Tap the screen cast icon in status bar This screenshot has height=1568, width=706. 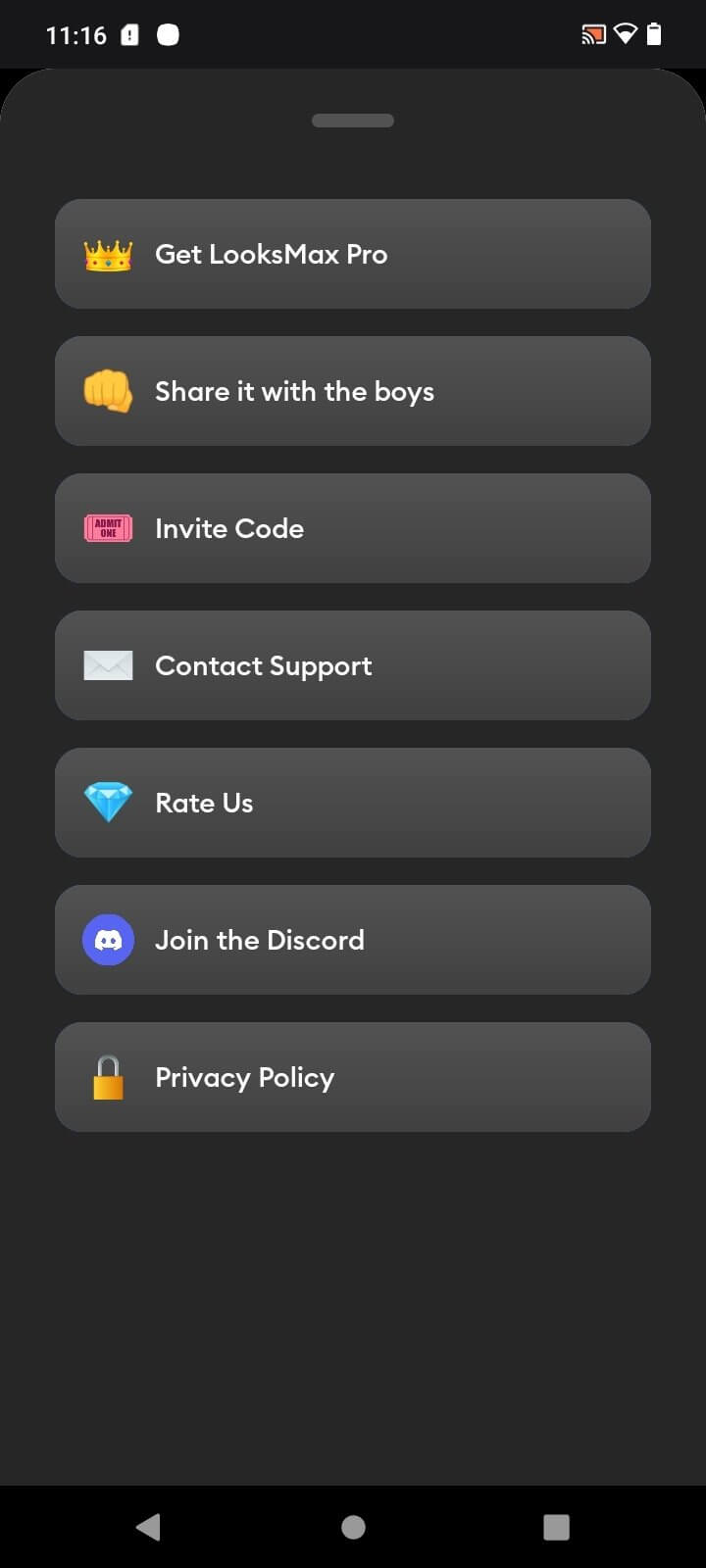[594, 34]
